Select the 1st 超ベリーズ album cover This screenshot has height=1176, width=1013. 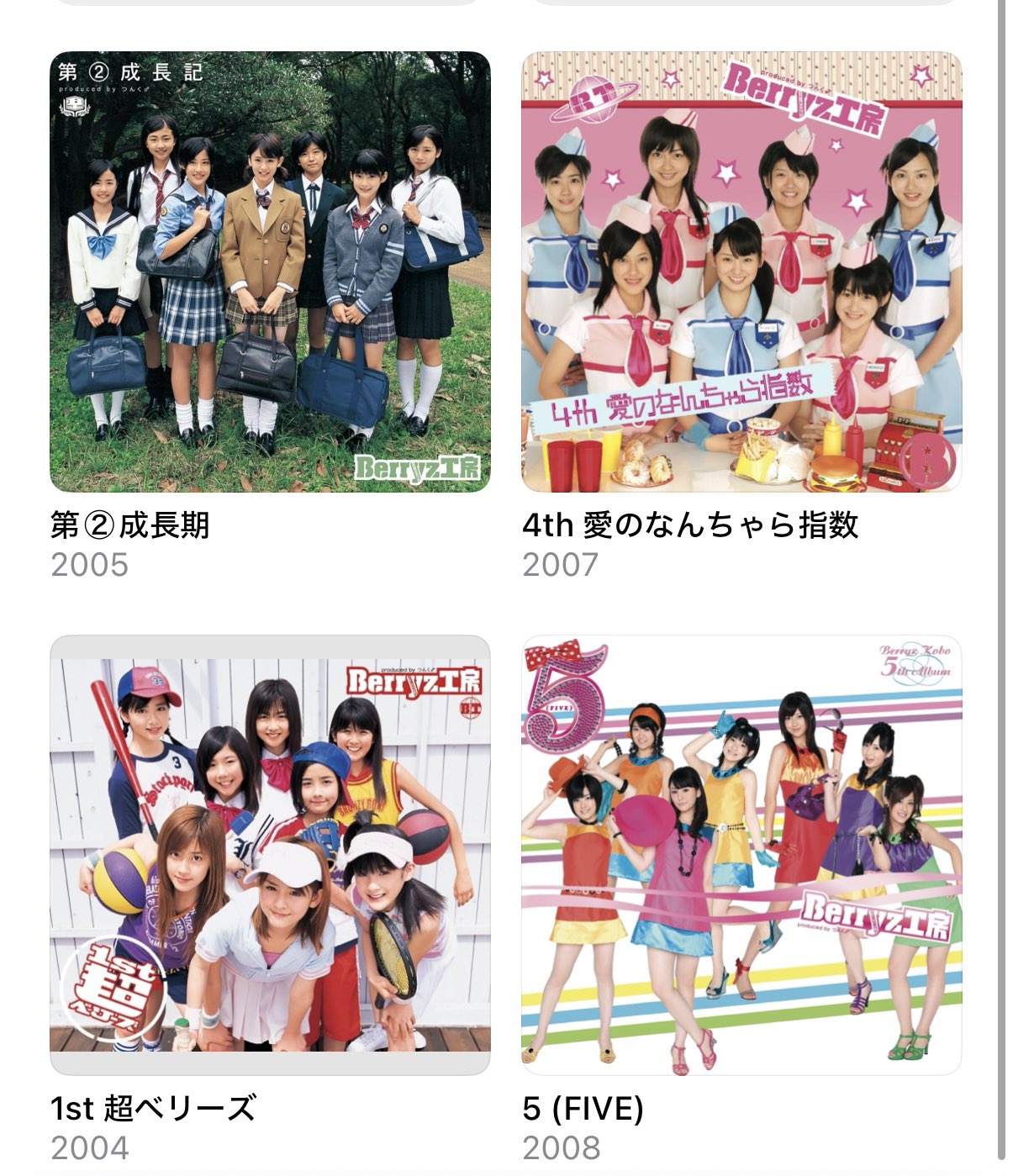click(270, 854)
